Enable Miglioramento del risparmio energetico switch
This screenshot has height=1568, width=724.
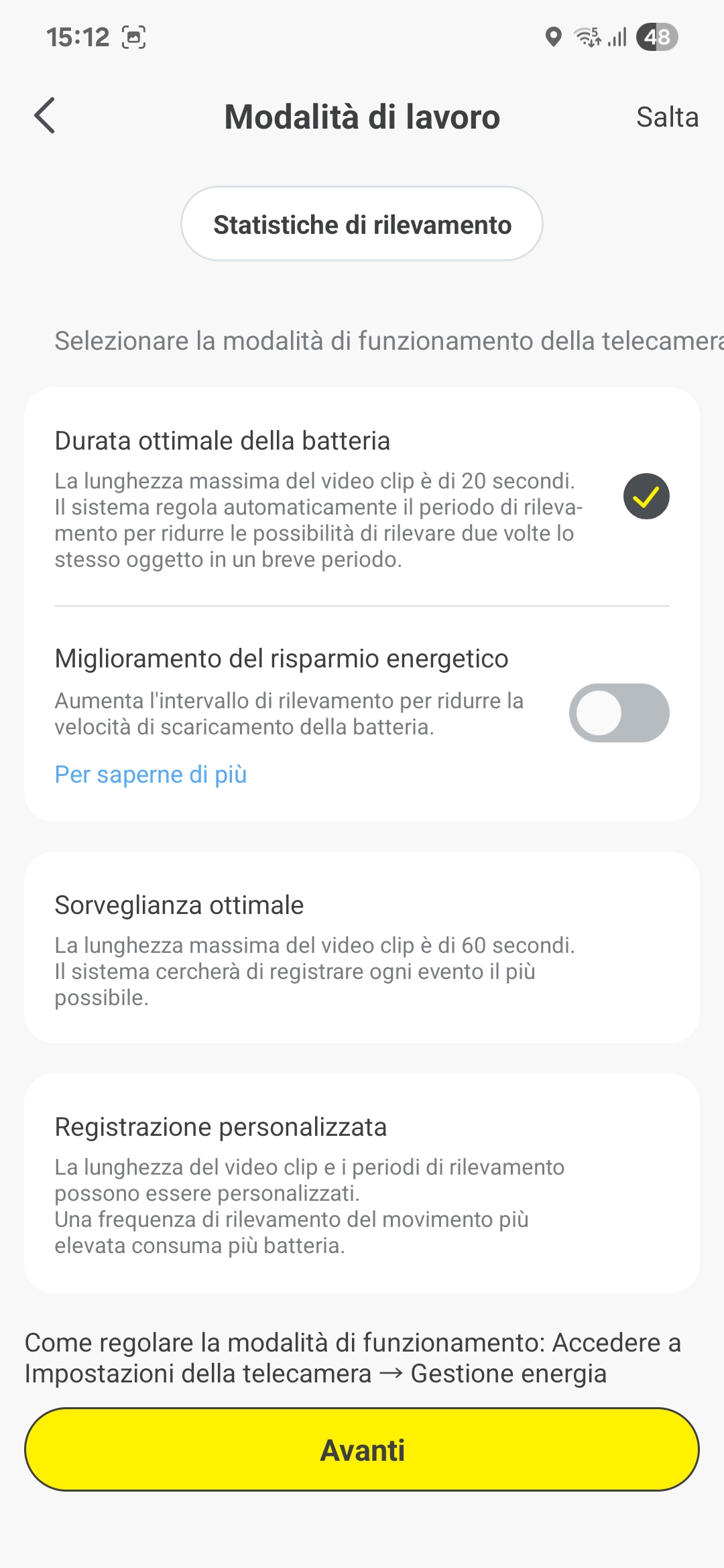619,713
